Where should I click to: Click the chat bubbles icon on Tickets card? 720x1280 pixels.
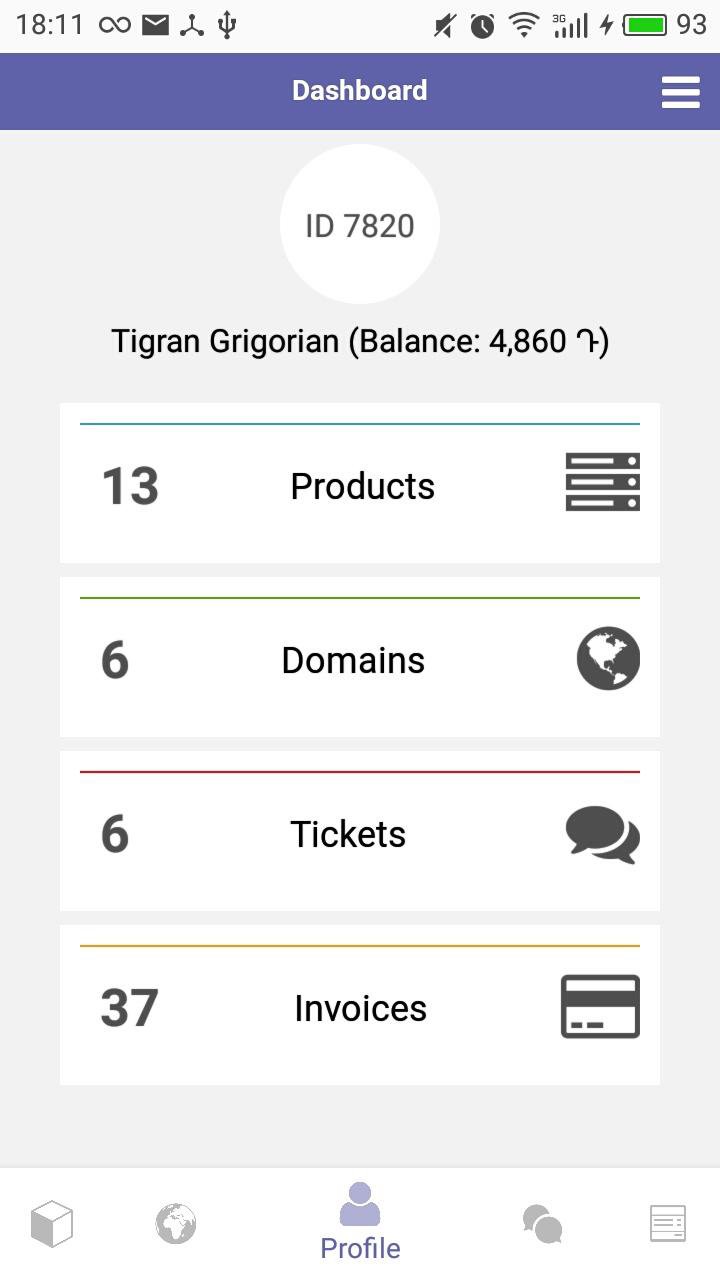coord(601,833)
